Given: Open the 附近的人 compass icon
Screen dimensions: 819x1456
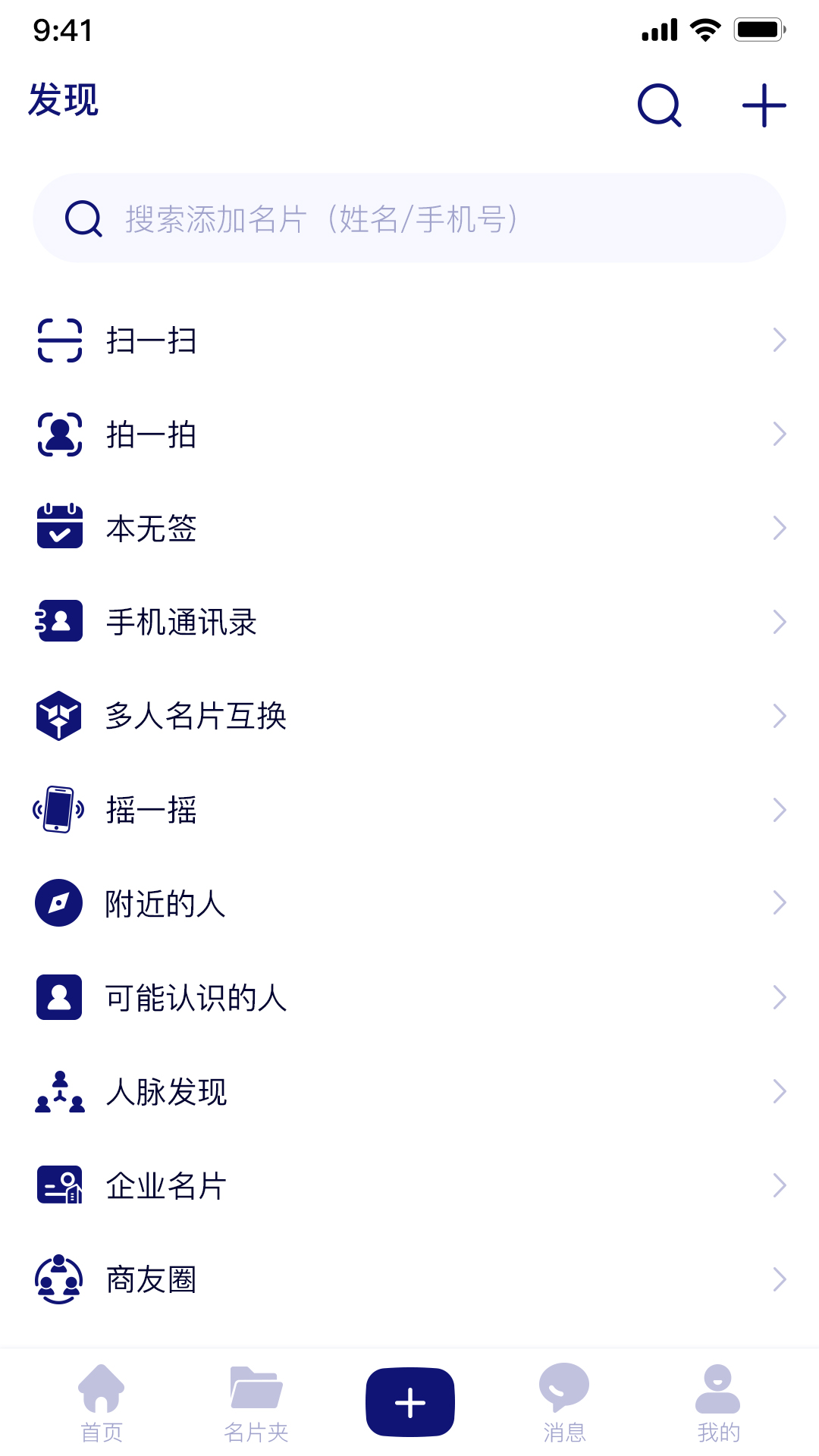Looking at the screenshot, I should coord(58,902).
